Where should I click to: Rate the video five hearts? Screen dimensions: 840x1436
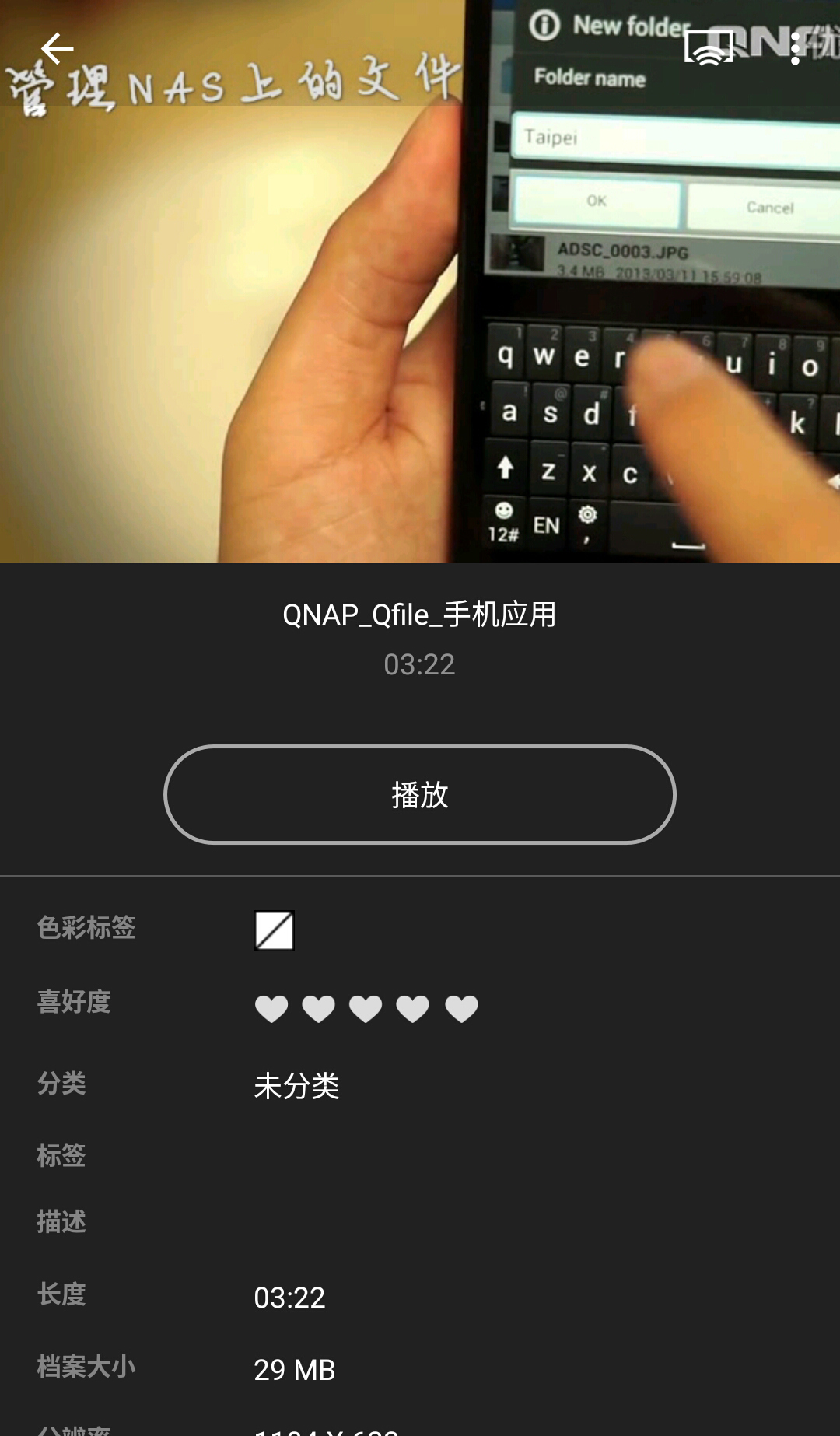[461, 1009]
